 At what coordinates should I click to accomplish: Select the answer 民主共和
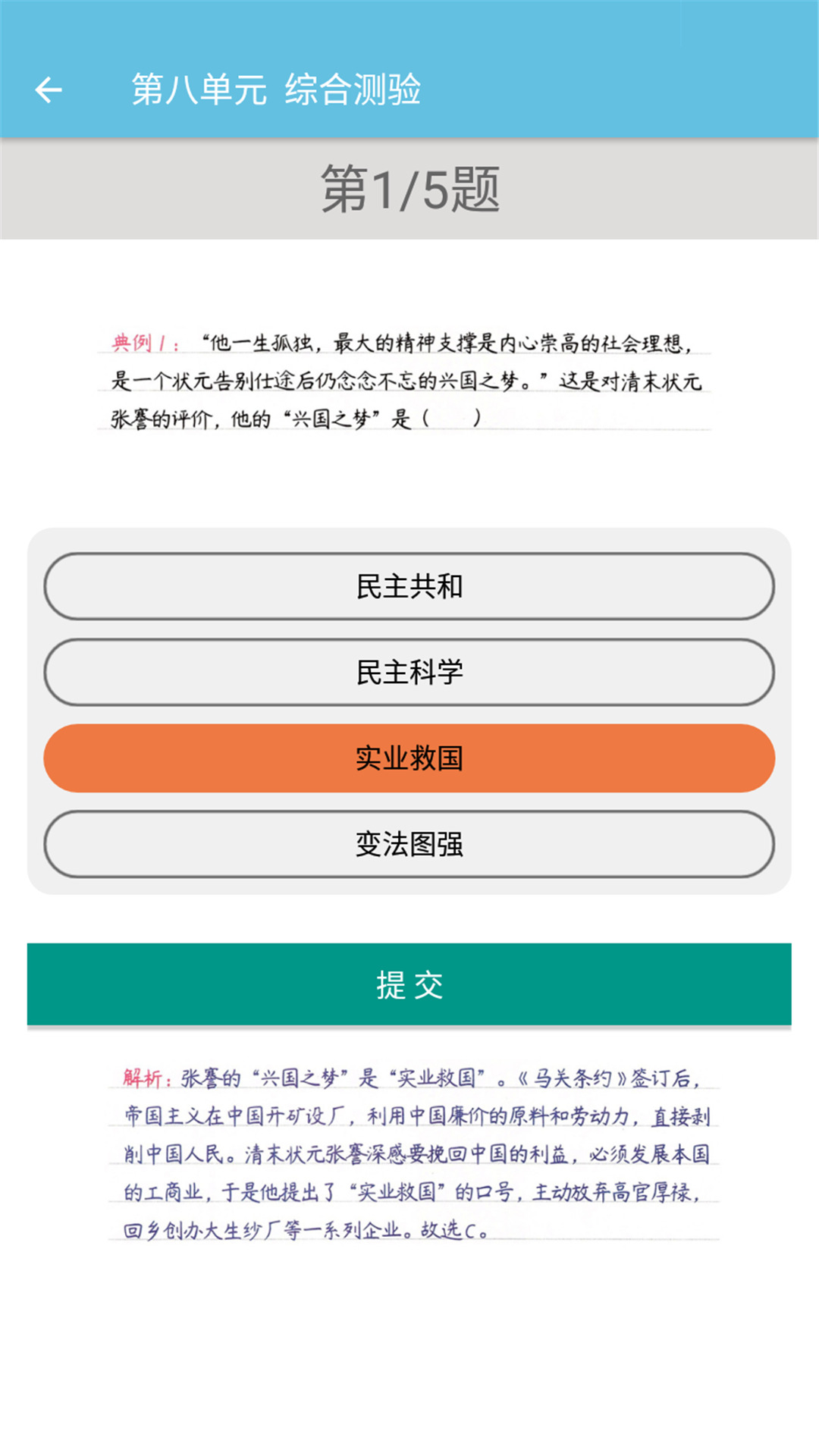pyautogui.click(x=409, y=586)
